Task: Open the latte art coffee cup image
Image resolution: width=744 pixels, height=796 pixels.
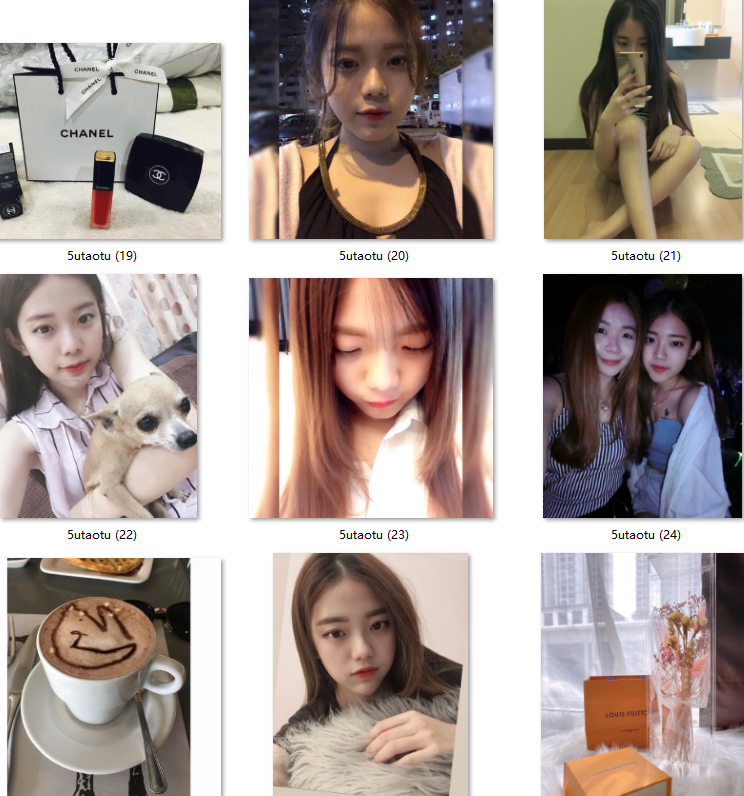Action: click(98, 676)
